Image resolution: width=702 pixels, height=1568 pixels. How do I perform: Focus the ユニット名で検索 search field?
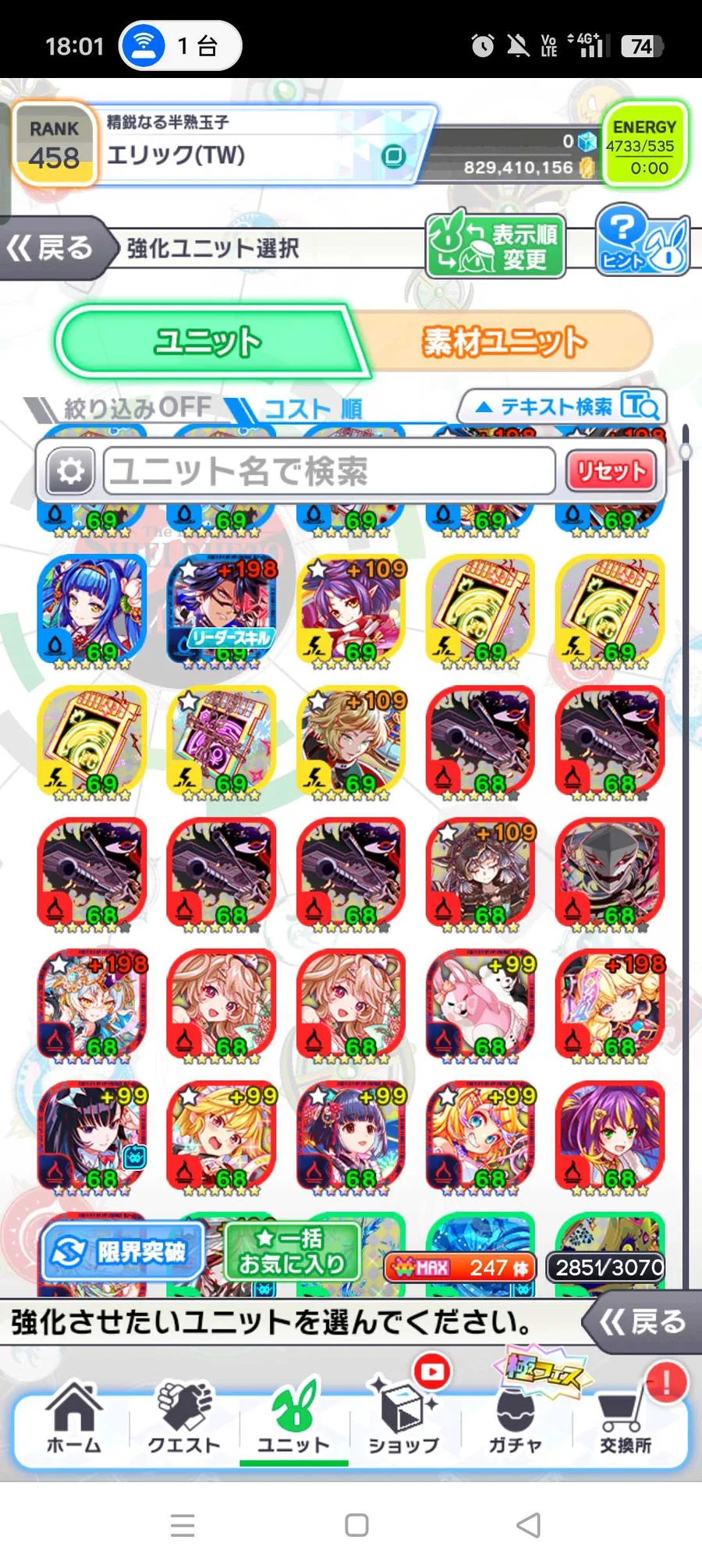(x=328, y=470)
